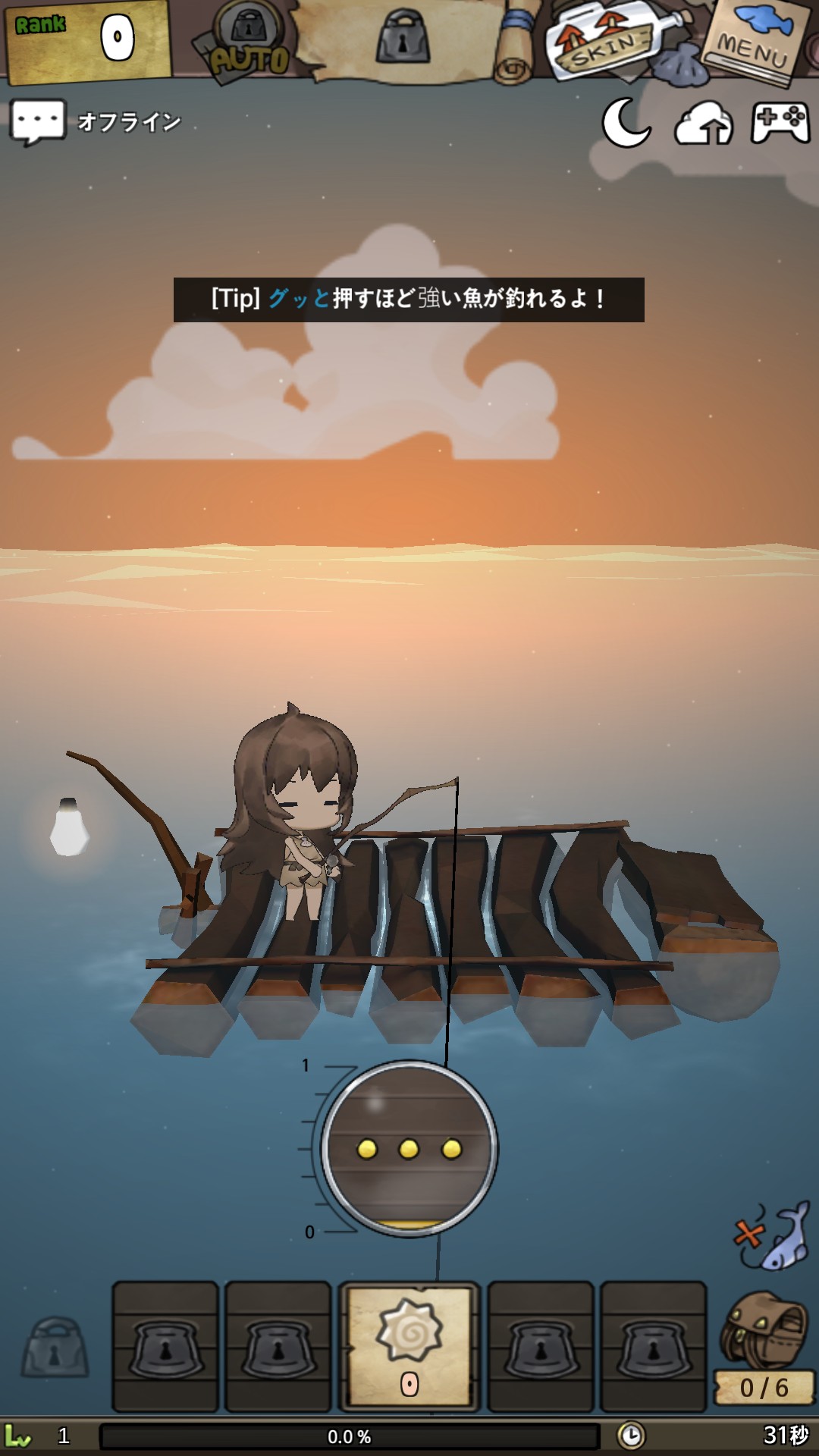Tap the circular fishing gauge button
The height and width of the screenshot is (1456, 819).
[x=409, y=1148]
